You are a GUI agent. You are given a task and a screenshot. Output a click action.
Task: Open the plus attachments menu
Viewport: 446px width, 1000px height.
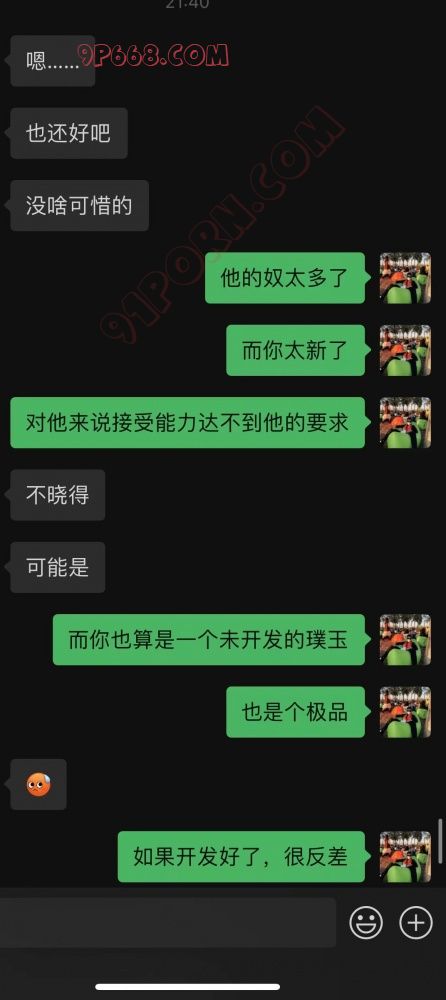(415, 922)
